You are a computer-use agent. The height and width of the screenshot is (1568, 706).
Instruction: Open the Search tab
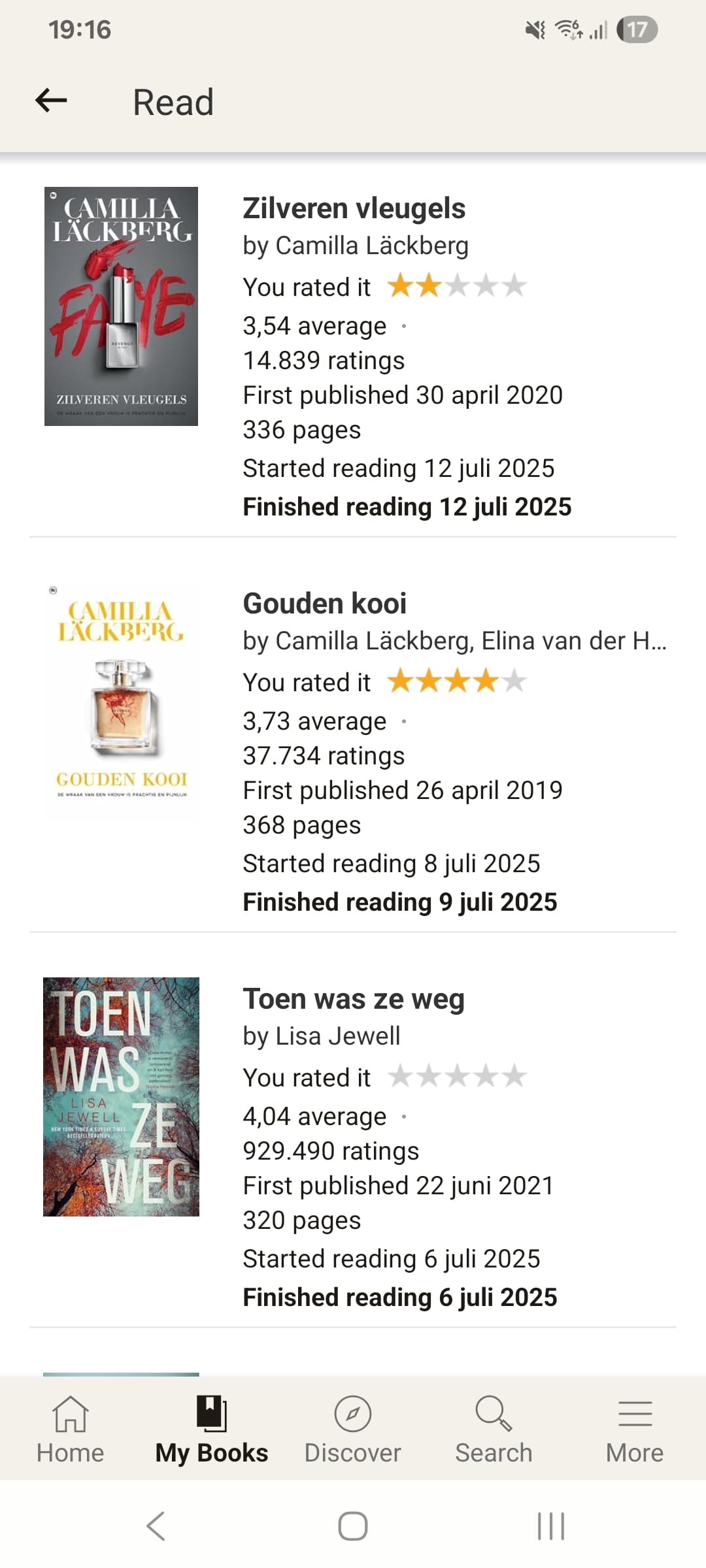(x=494, y=1429)
